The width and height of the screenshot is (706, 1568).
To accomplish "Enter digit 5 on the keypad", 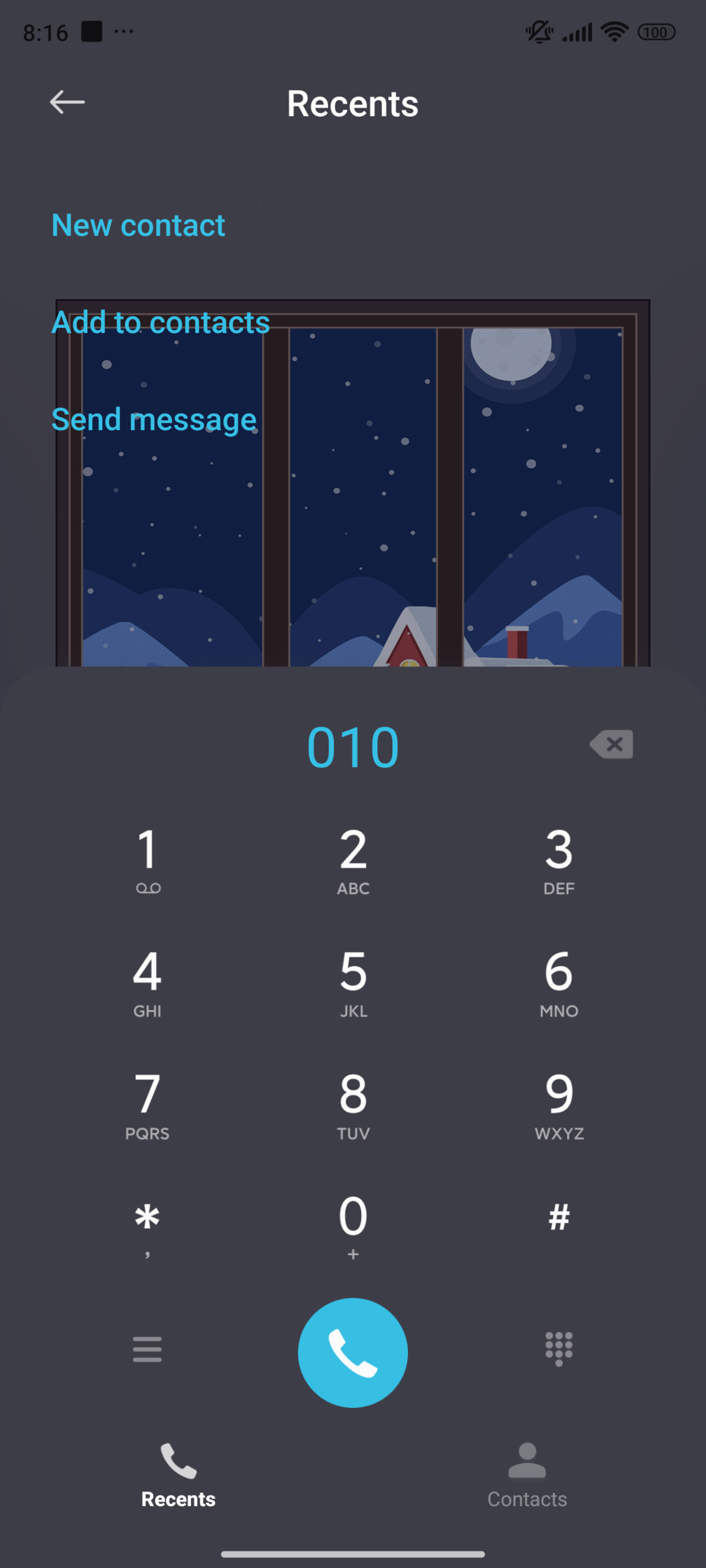I will click(x=353, y=983).
